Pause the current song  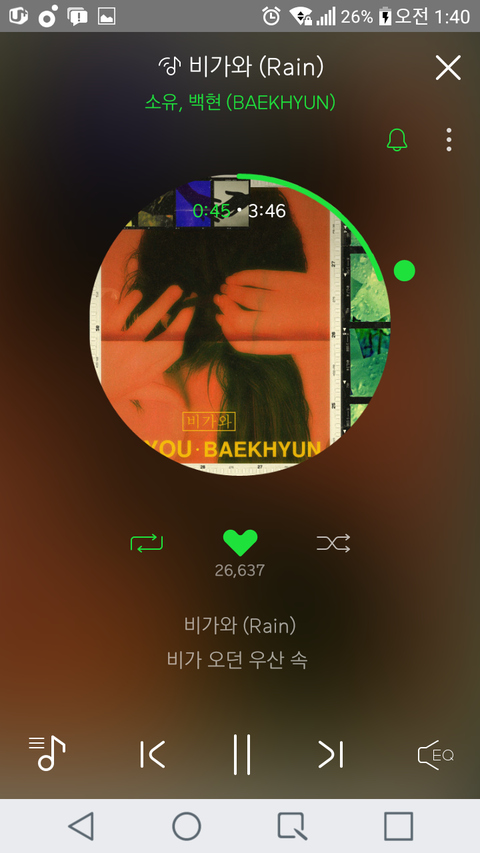coord(242,755)
